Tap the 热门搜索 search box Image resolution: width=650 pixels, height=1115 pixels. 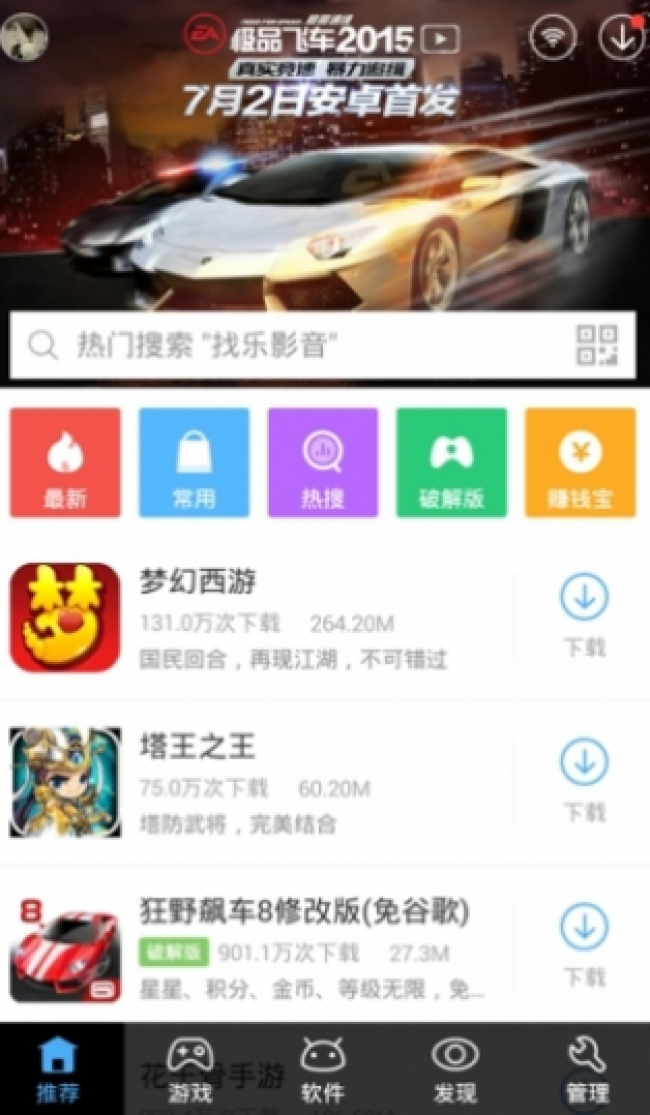click(x=290, y=346)
